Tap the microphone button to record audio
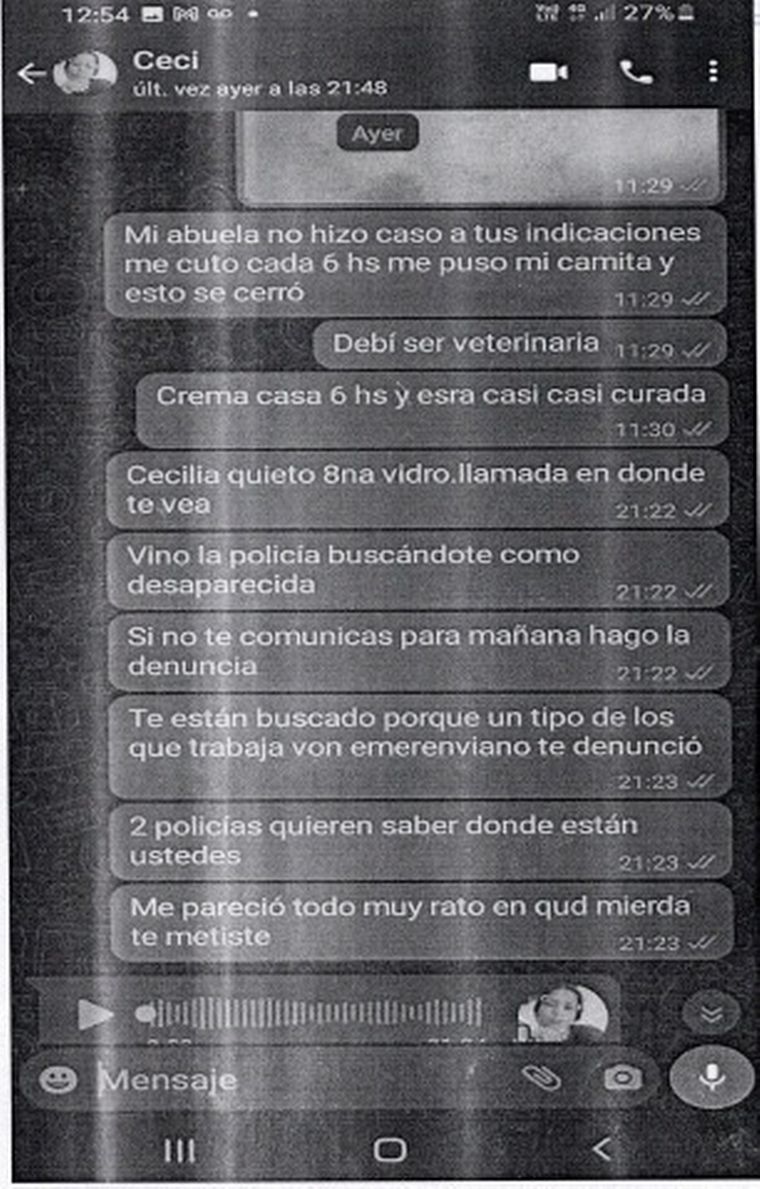Viewport: 760px width, 1189px height. click(x=711, y=1078)
